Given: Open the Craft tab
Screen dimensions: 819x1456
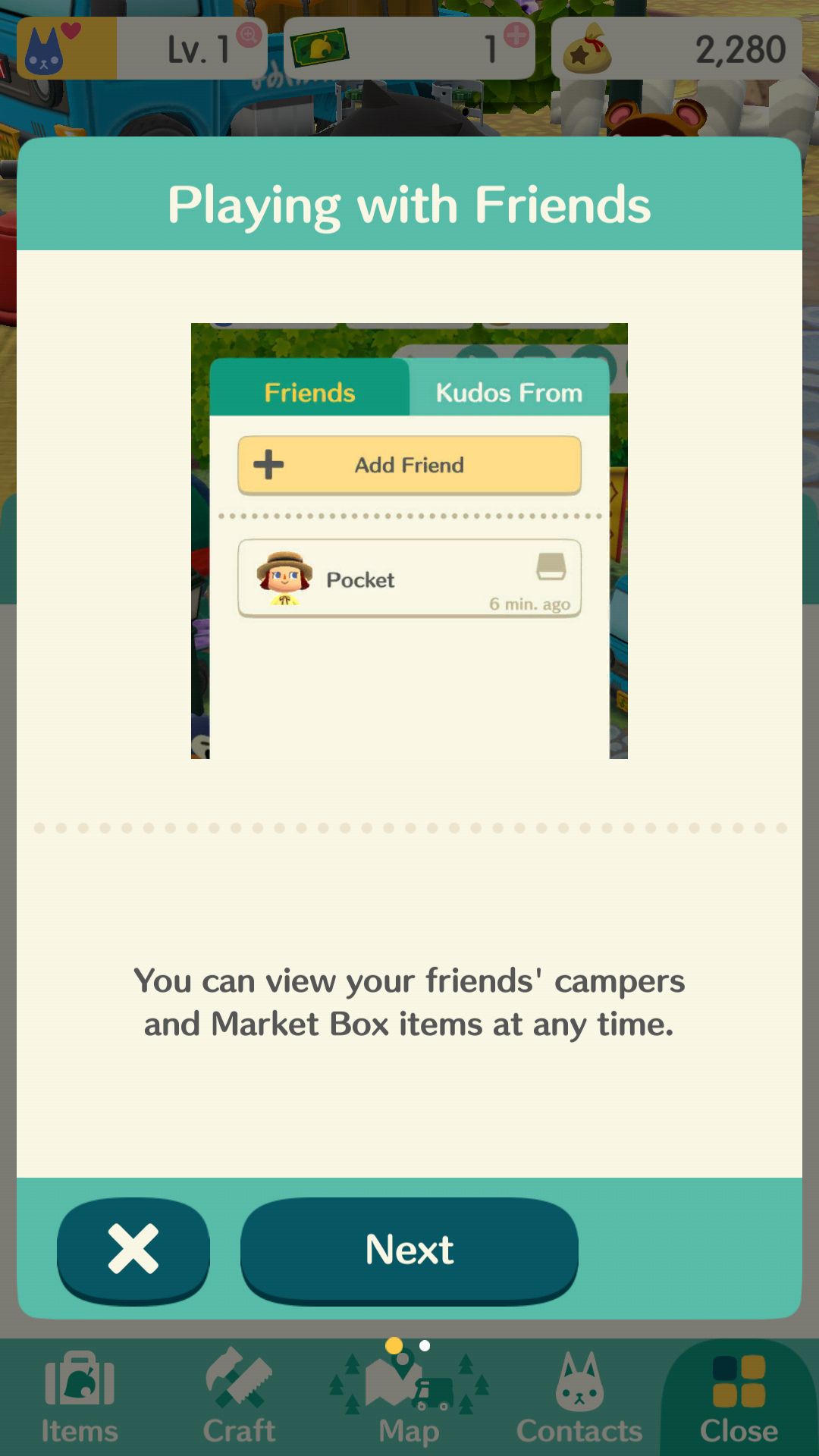Looking at the screenshot, I should coord(239,1397).
